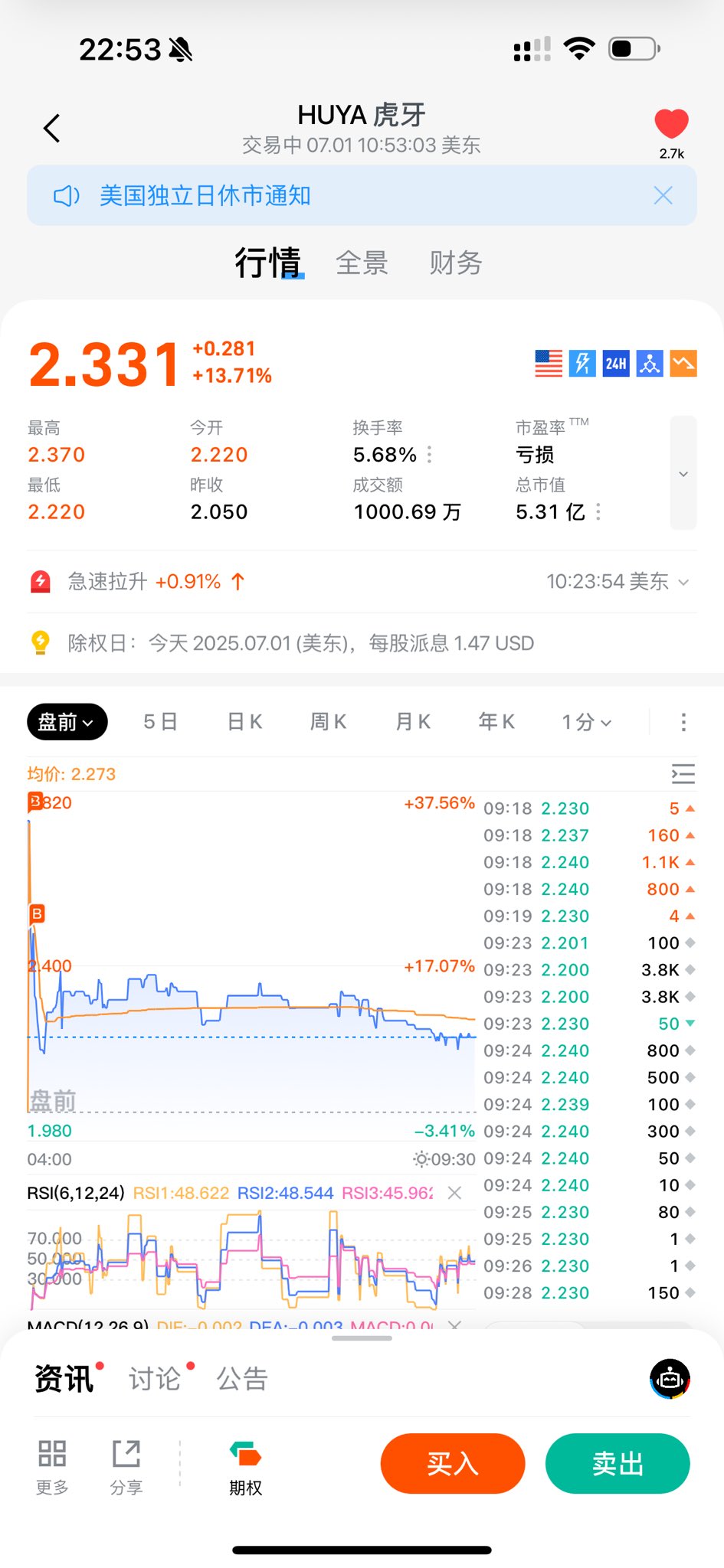Switch to the 公告 tab
This screenshot has width=724, height=1568.
242,1379
